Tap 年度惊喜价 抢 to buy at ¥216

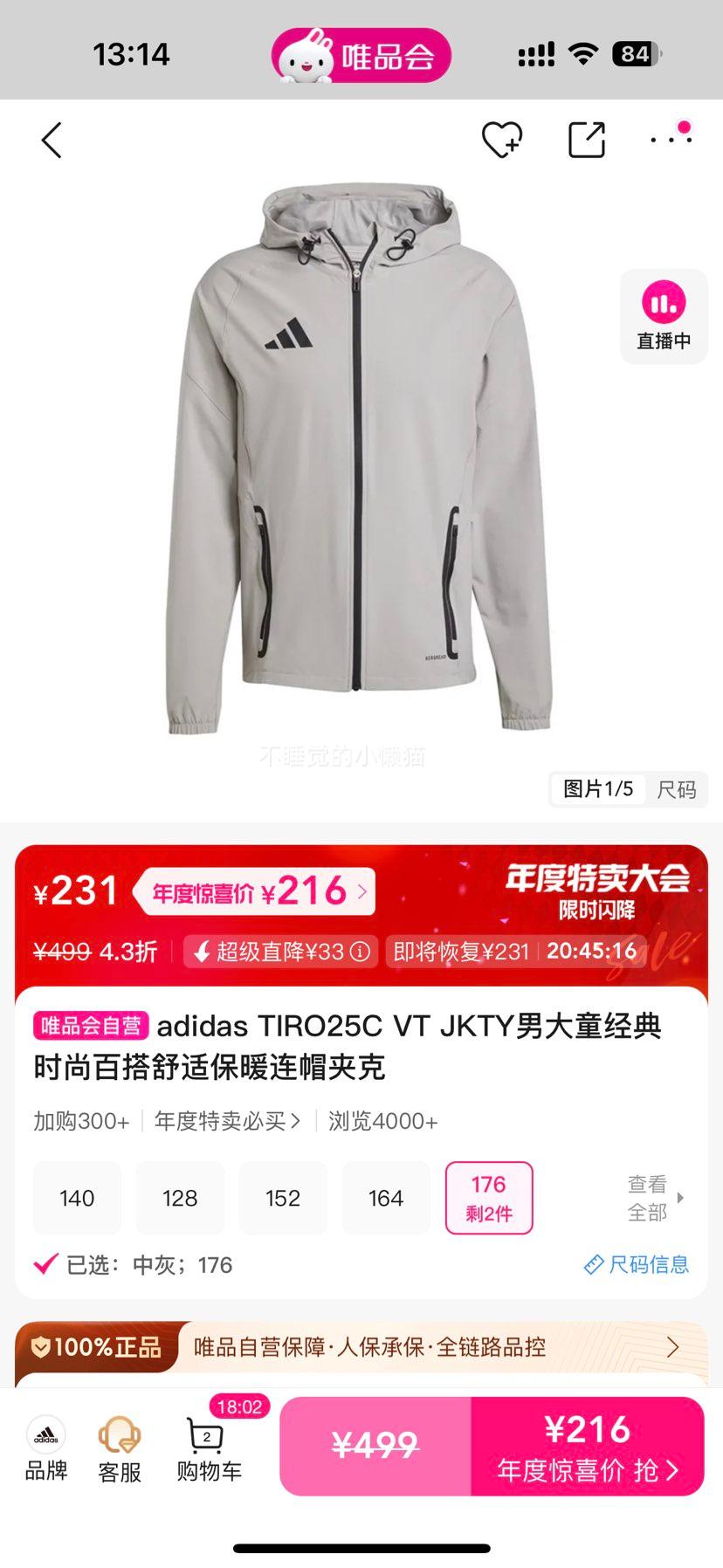(588, 1447)
